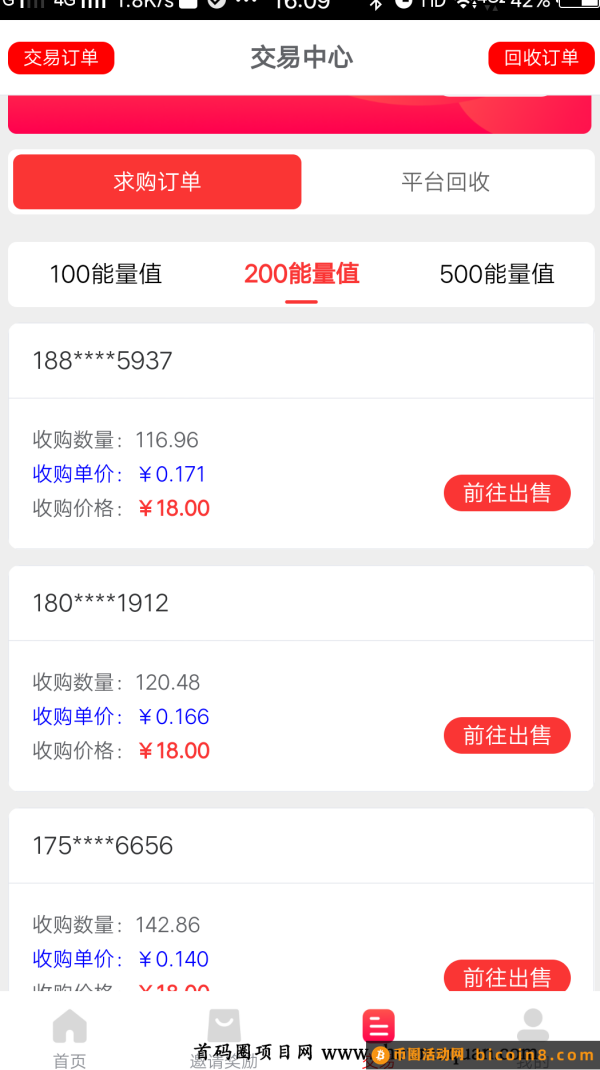
Task: Tap 前往出售 for buyer 188****5937
Action: click(507, 493)
